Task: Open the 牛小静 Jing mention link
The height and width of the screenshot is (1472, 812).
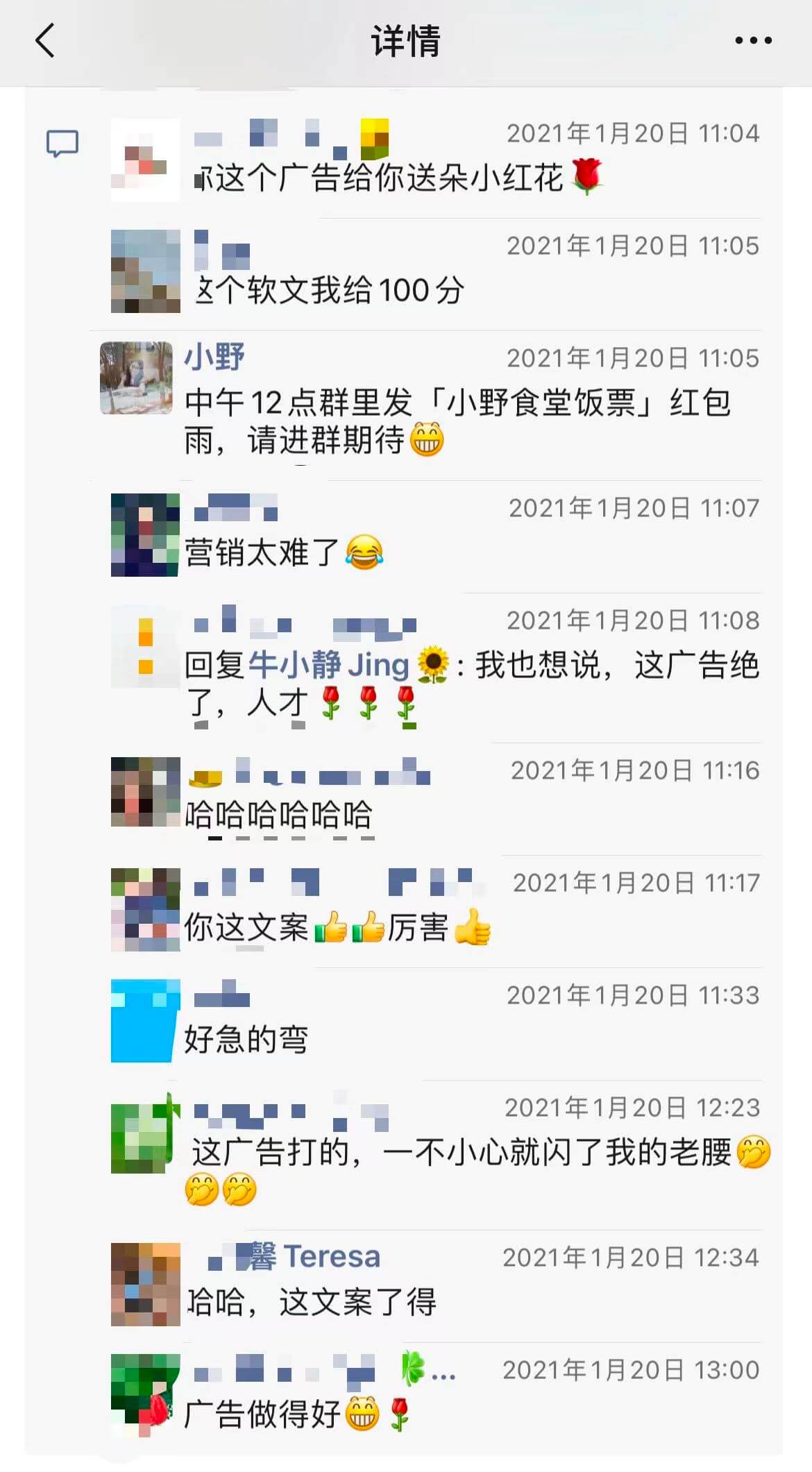Action: click(x=328, y=665)
